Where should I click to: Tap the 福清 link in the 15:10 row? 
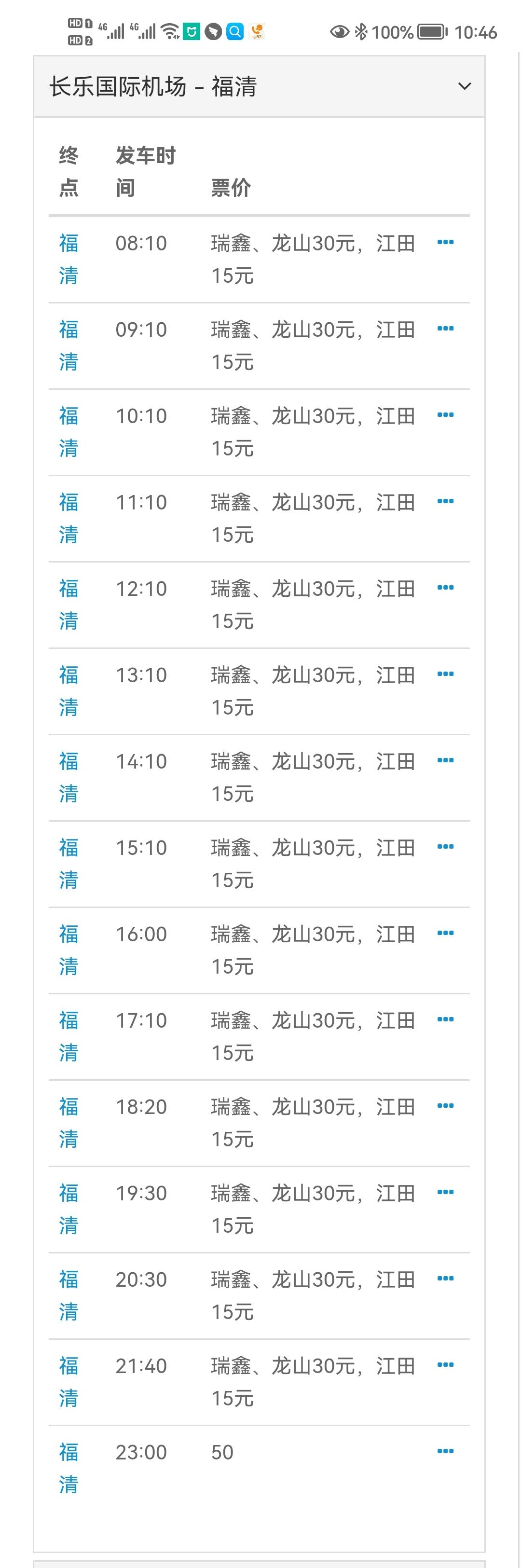tap(68, 863)
